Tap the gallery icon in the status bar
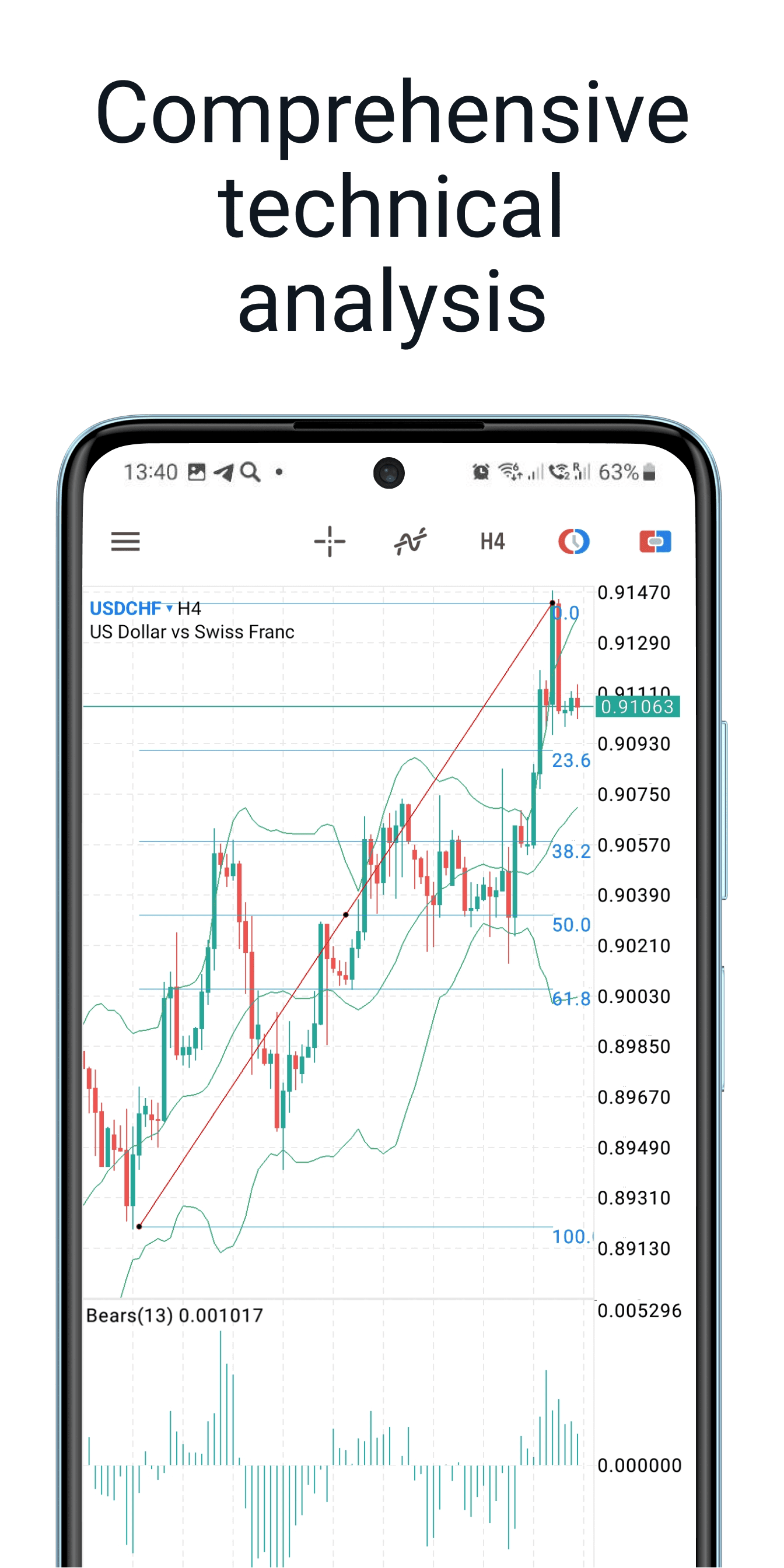The image size is (784, 1568). [198, 472]
